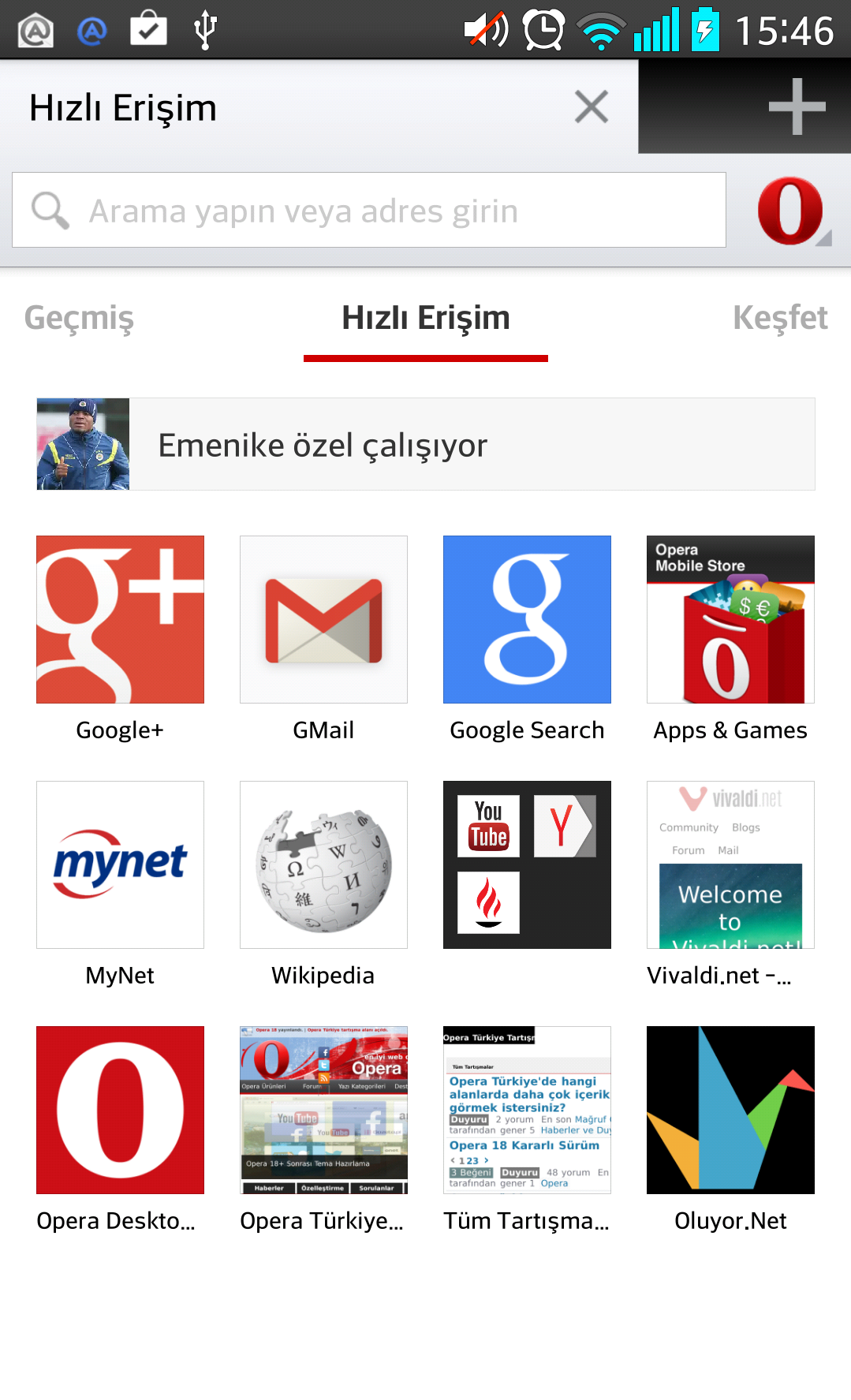
Task: Switch to the Geçmiş tab
Action: (x=79, y=319)
